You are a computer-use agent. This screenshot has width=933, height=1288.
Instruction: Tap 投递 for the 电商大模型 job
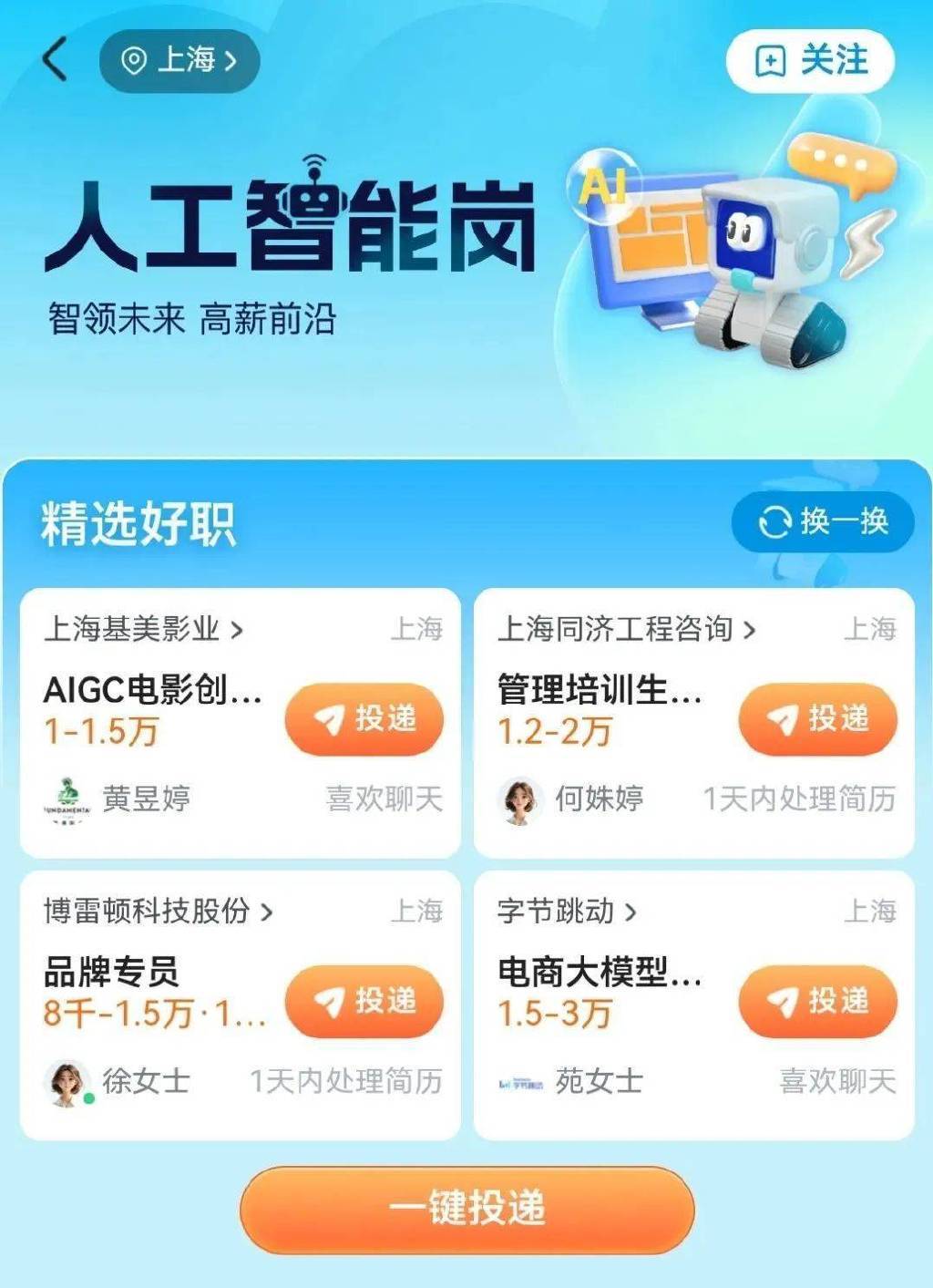(817, 1001)
